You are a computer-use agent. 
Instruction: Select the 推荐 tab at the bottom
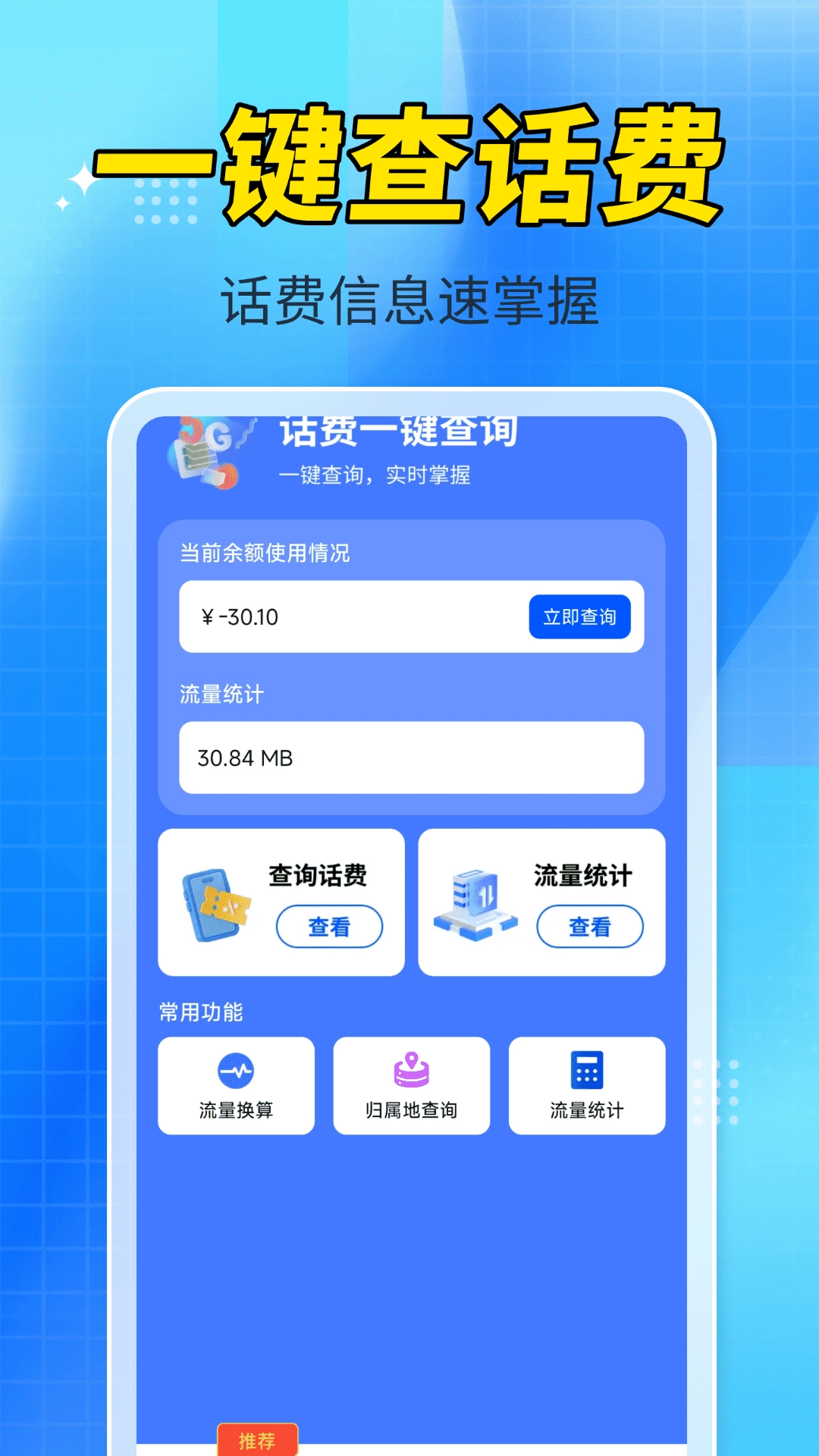(259, 1436)
